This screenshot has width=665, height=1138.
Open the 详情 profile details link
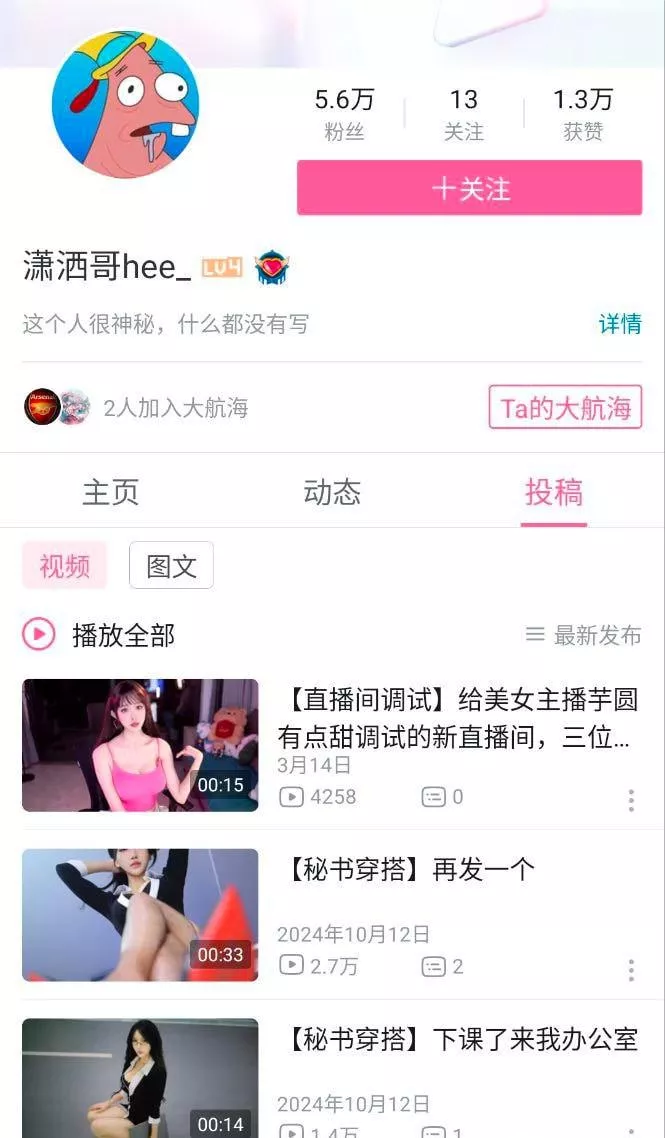click(619, 324)
